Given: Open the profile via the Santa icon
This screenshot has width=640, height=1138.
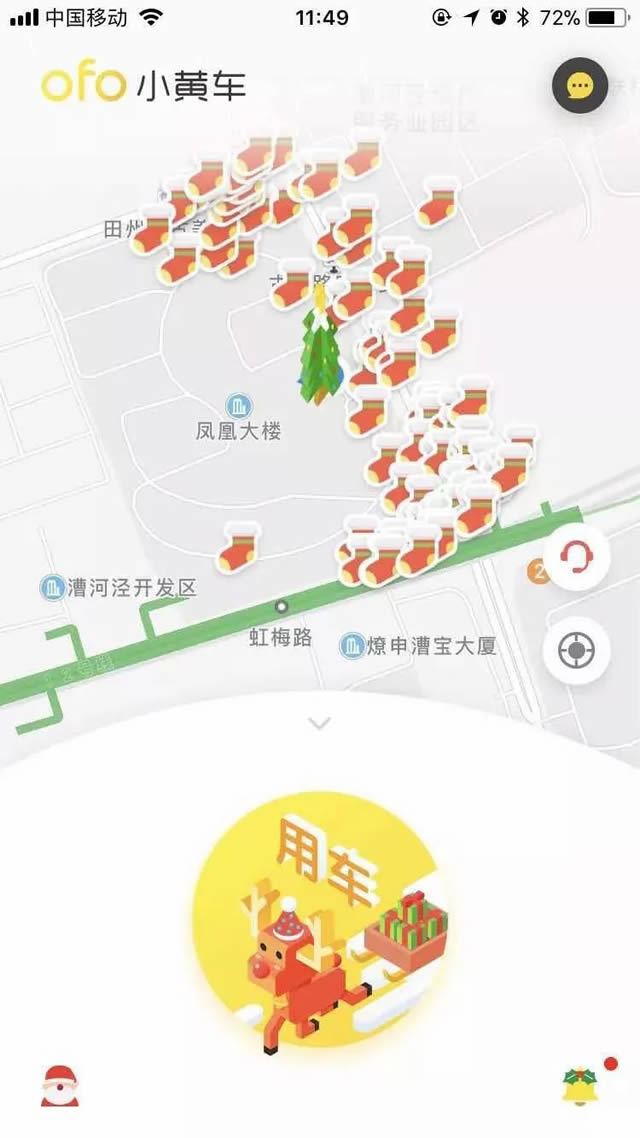Looking at the screenshot, I should click(60, 1086).
